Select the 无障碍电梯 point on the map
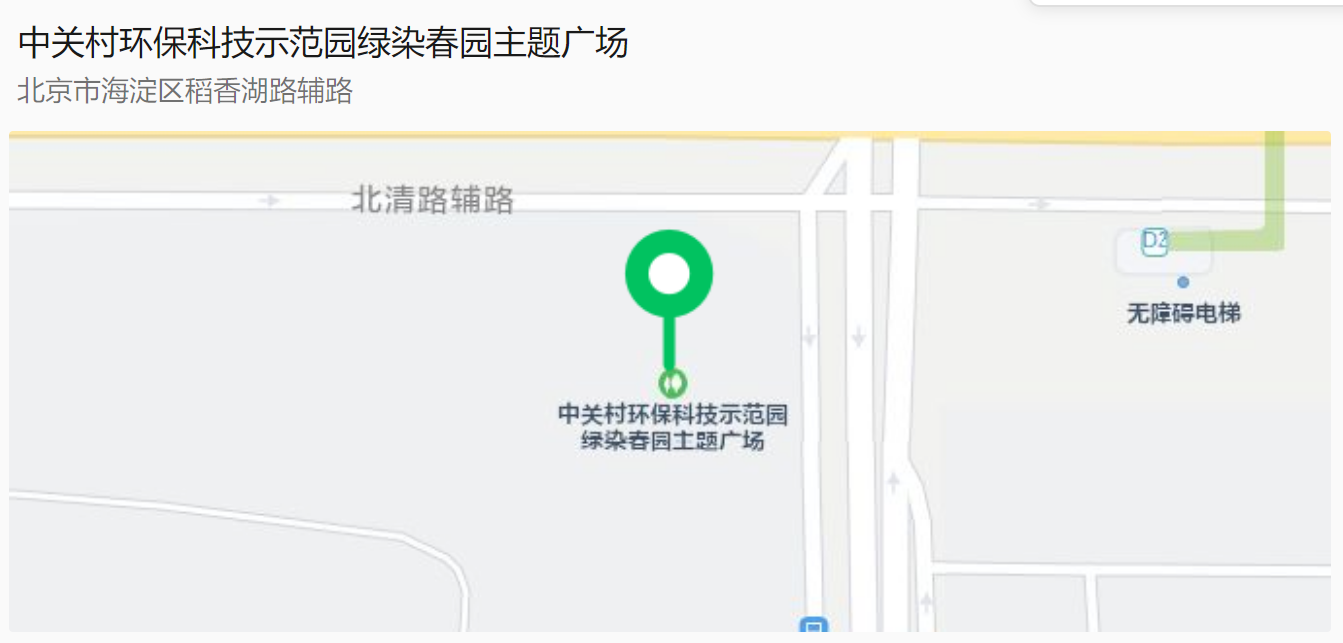Image resolution: width=1343 pixels, height=643 pixels. (x=1183, y=283)
